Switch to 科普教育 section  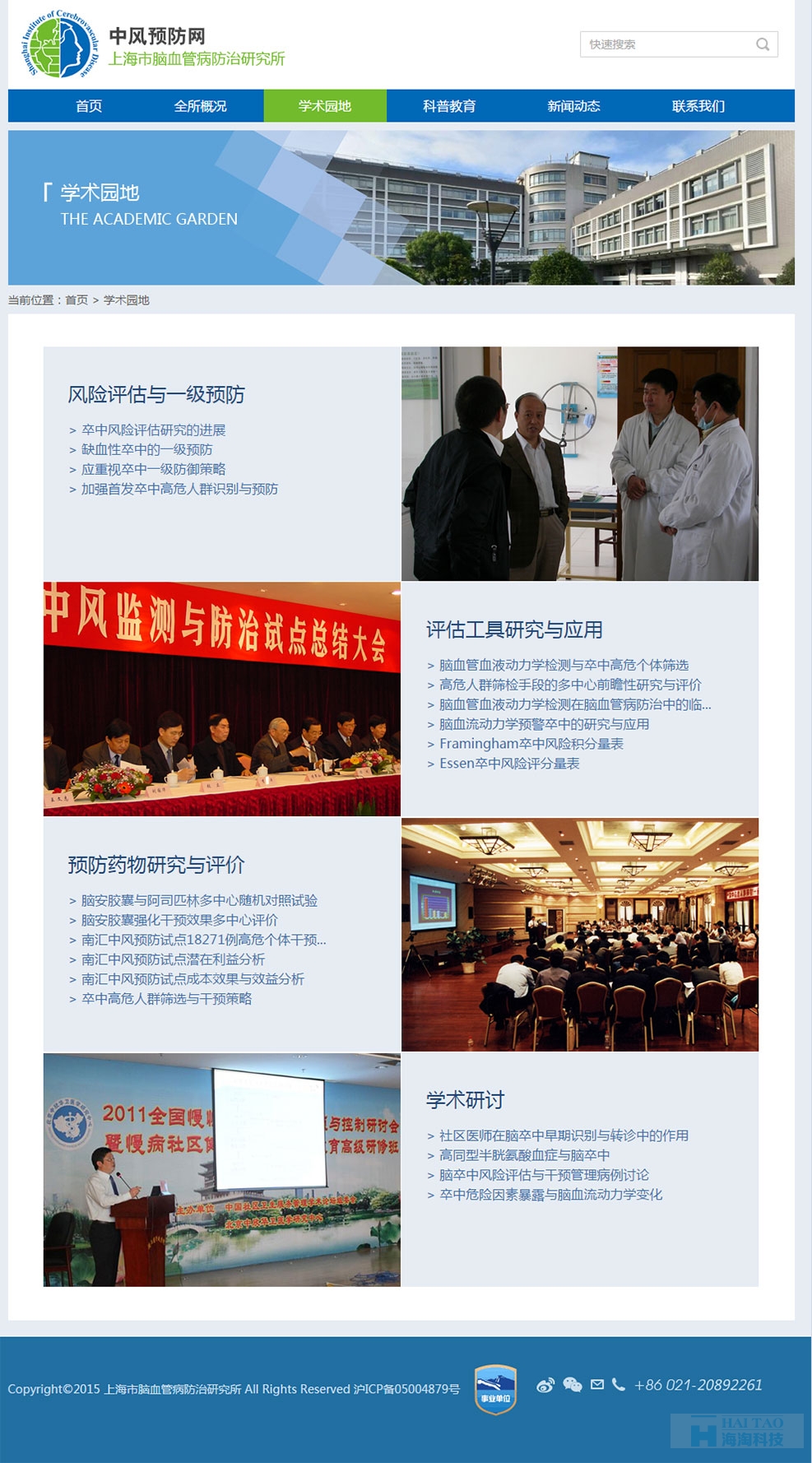coord(449,106)
